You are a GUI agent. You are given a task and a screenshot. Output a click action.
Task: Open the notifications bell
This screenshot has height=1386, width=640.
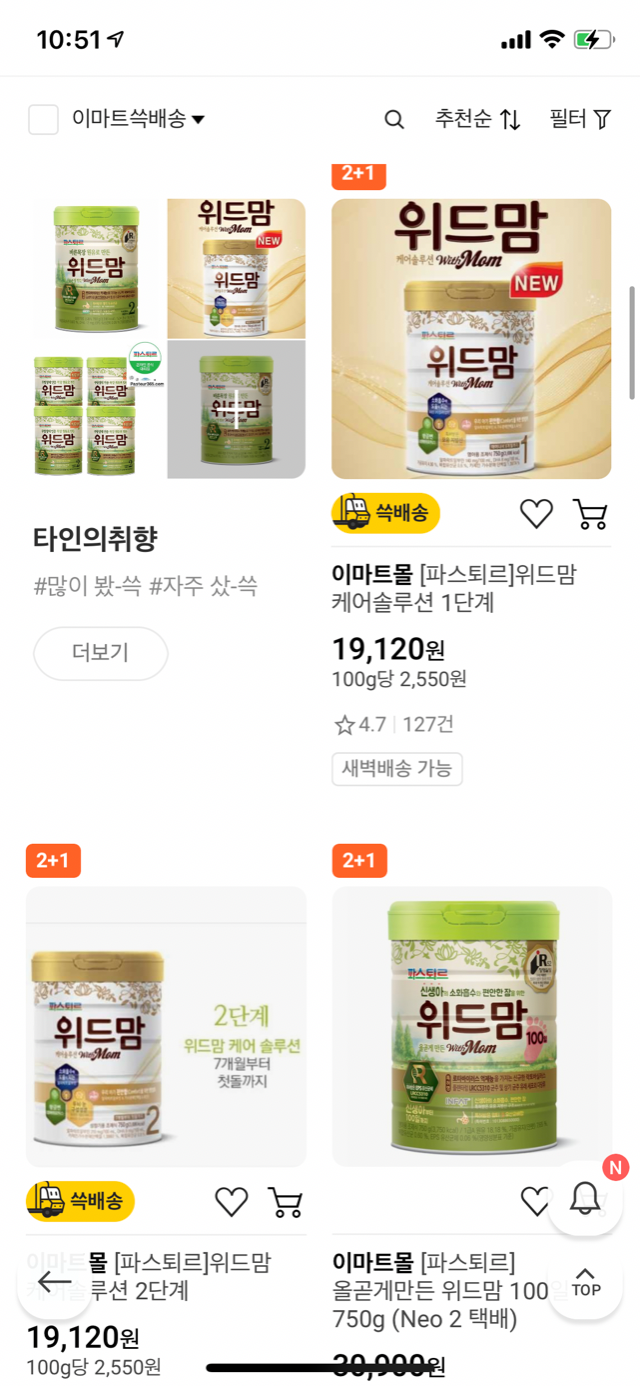pyautogui.click(x=585, y=1197)
